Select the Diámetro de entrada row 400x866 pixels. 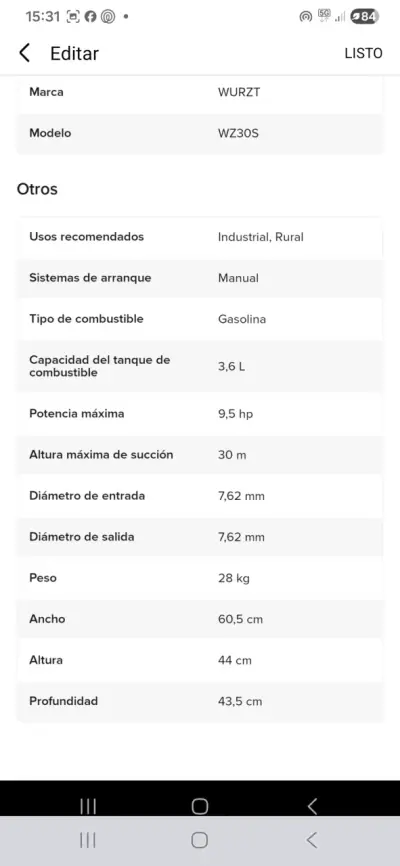point(199,496)
